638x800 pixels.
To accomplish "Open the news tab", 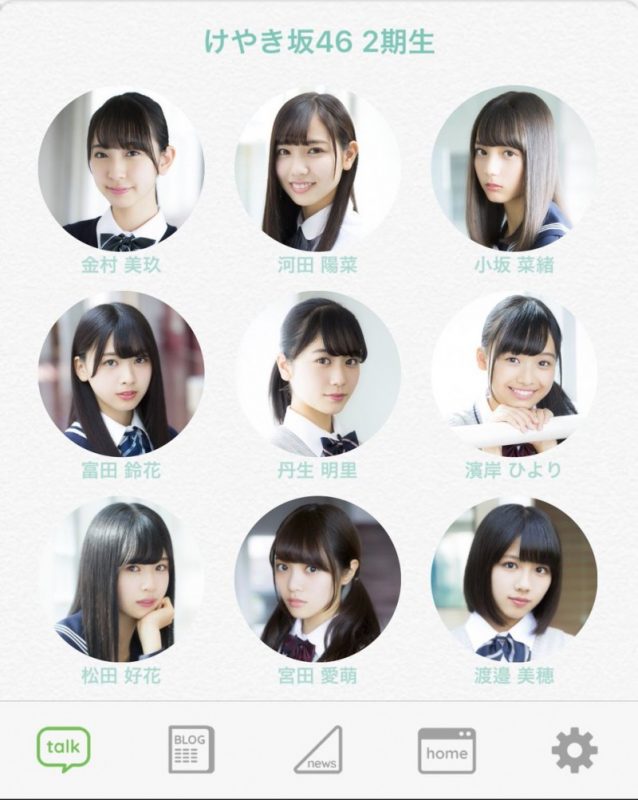I will [x=318, y=750].
